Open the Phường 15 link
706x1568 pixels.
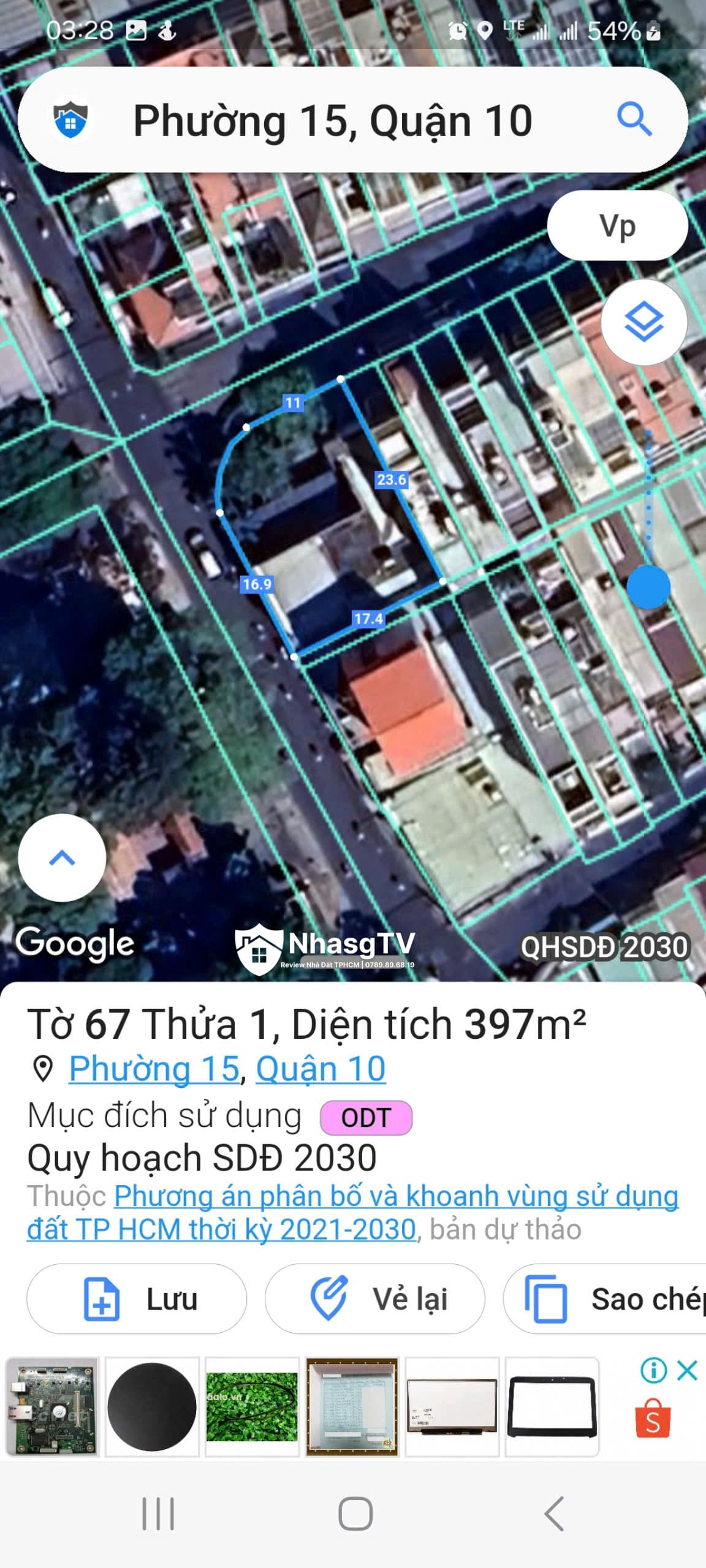[153, 1069]
